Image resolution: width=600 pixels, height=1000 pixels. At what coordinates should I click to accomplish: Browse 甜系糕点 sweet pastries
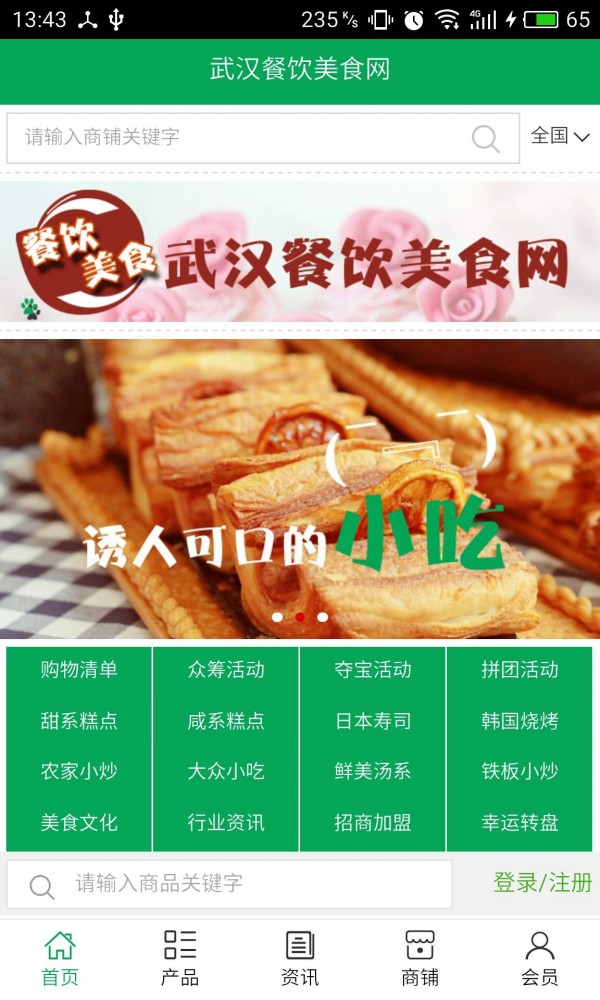[79, 721]
